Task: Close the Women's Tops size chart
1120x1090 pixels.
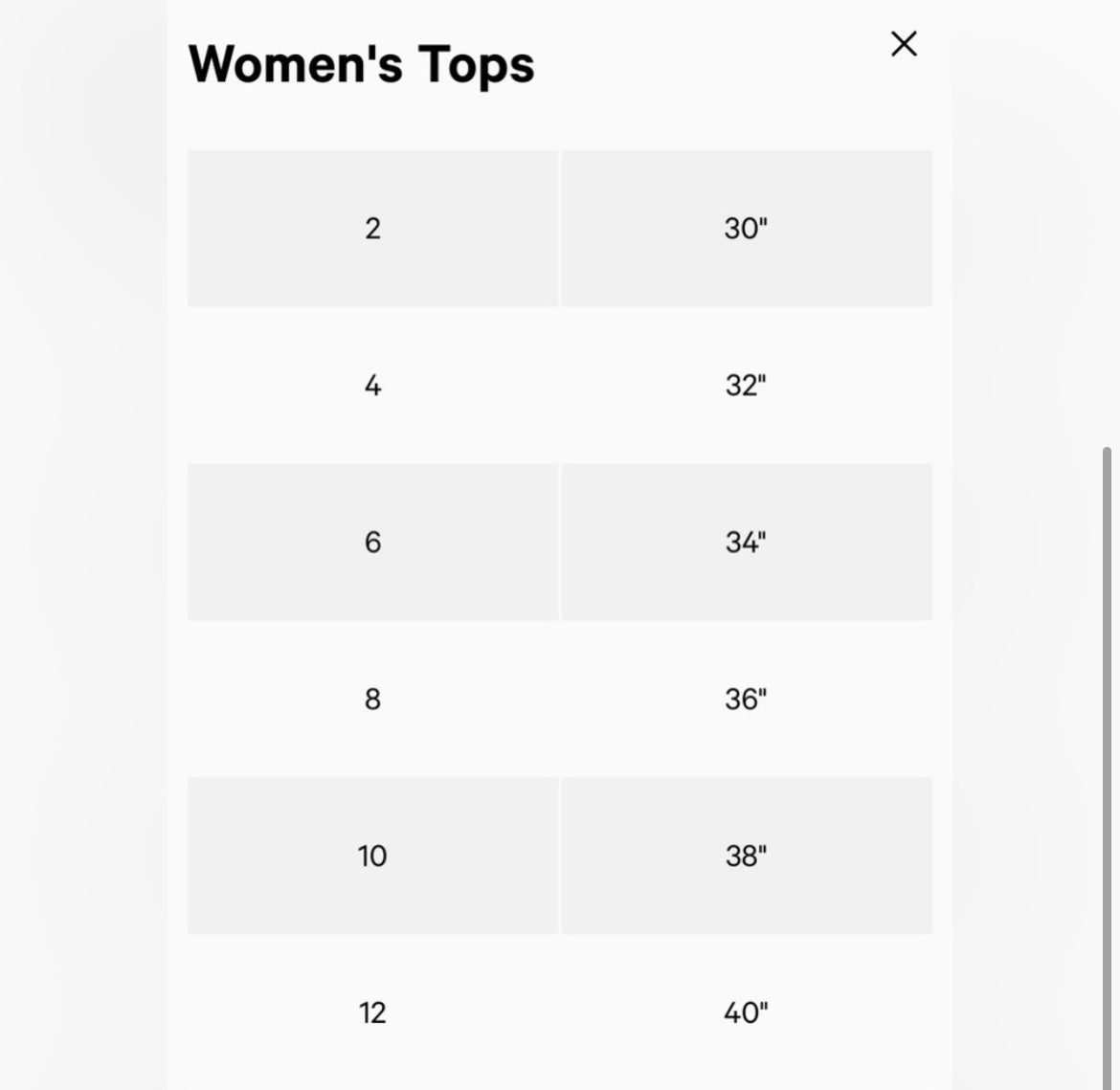Action: [904, 44]
